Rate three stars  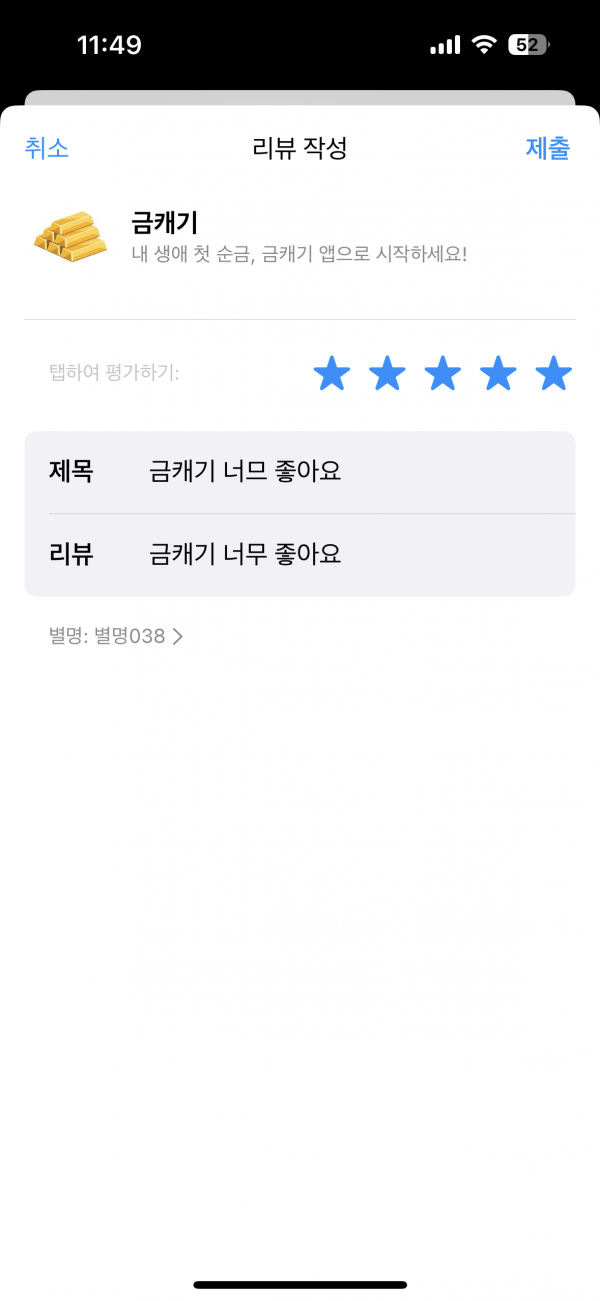coord(443,374)
